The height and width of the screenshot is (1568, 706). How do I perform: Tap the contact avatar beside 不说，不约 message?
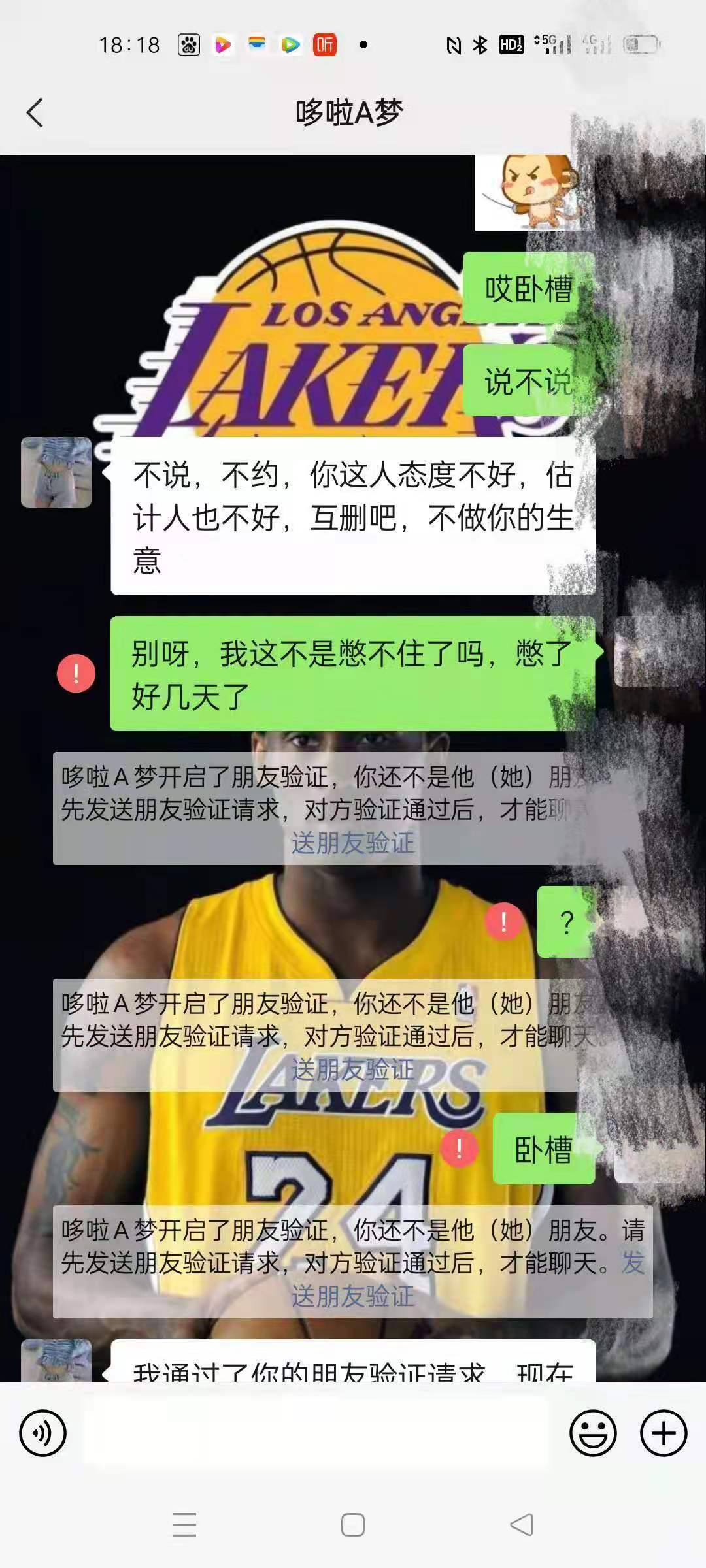tap(56, 472)
